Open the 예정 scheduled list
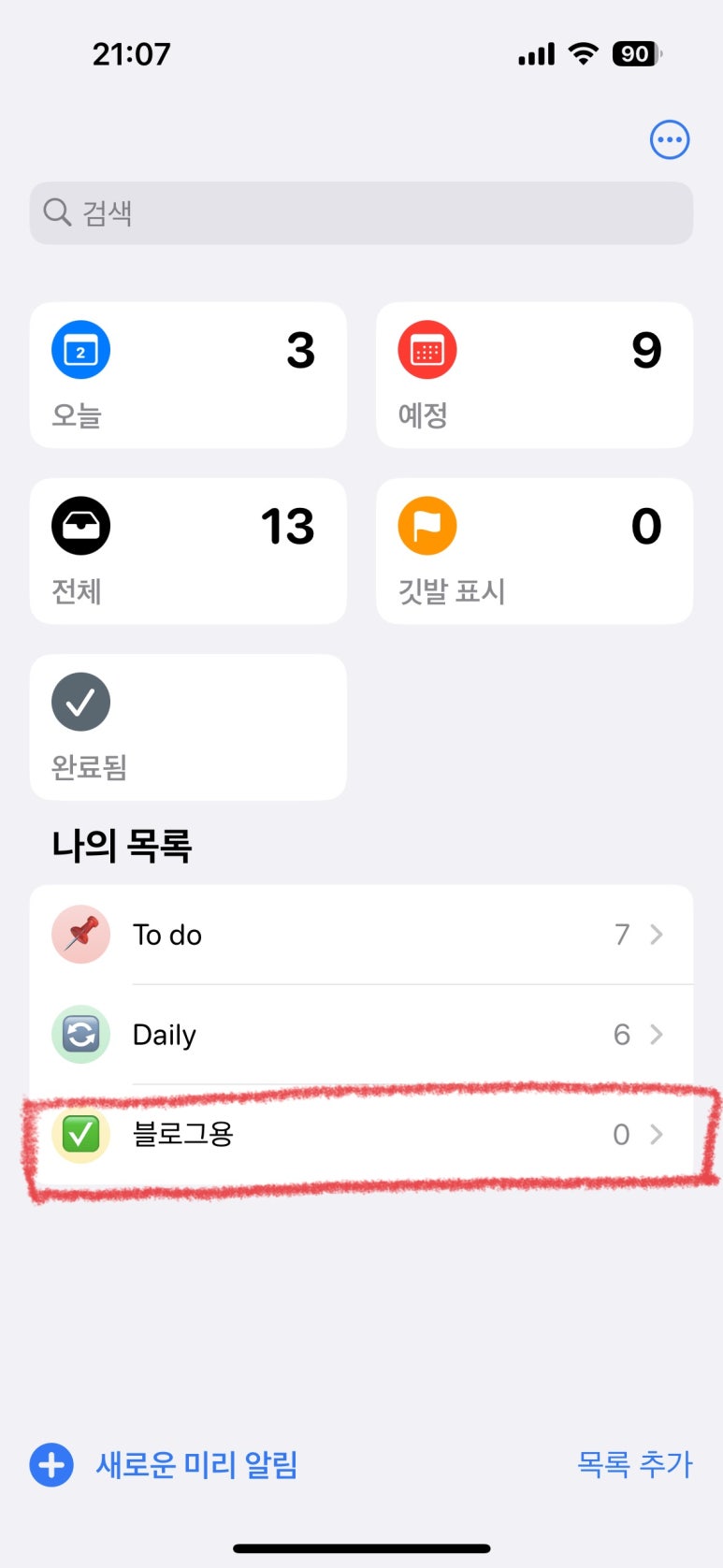Screen dimensions: 723x1568 tap(534, 375)
